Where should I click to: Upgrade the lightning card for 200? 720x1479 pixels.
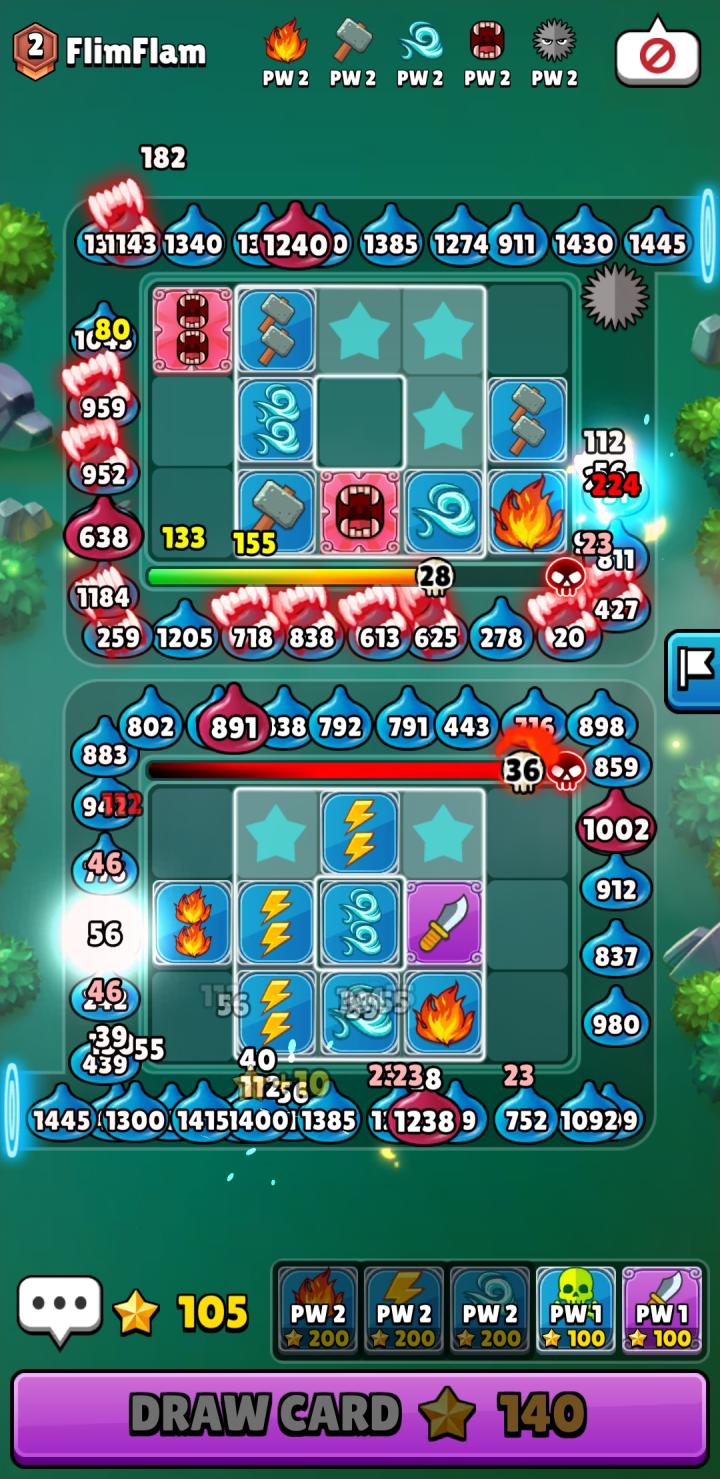[x=404, y=1311]
